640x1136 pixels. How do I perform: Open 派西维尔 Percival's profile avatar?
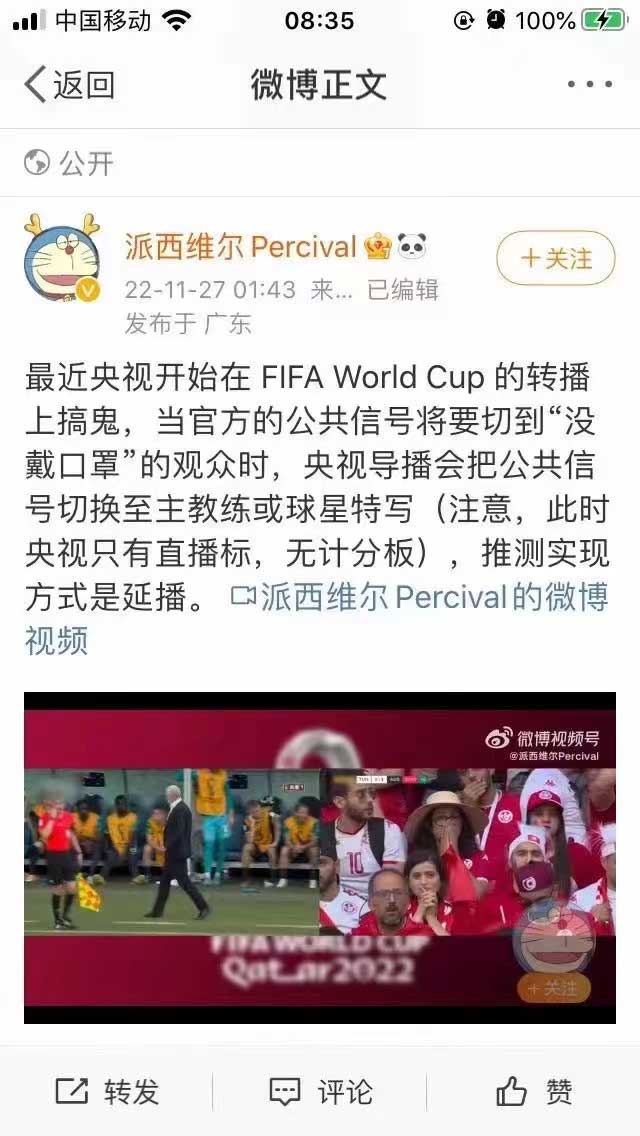(62, 258)
